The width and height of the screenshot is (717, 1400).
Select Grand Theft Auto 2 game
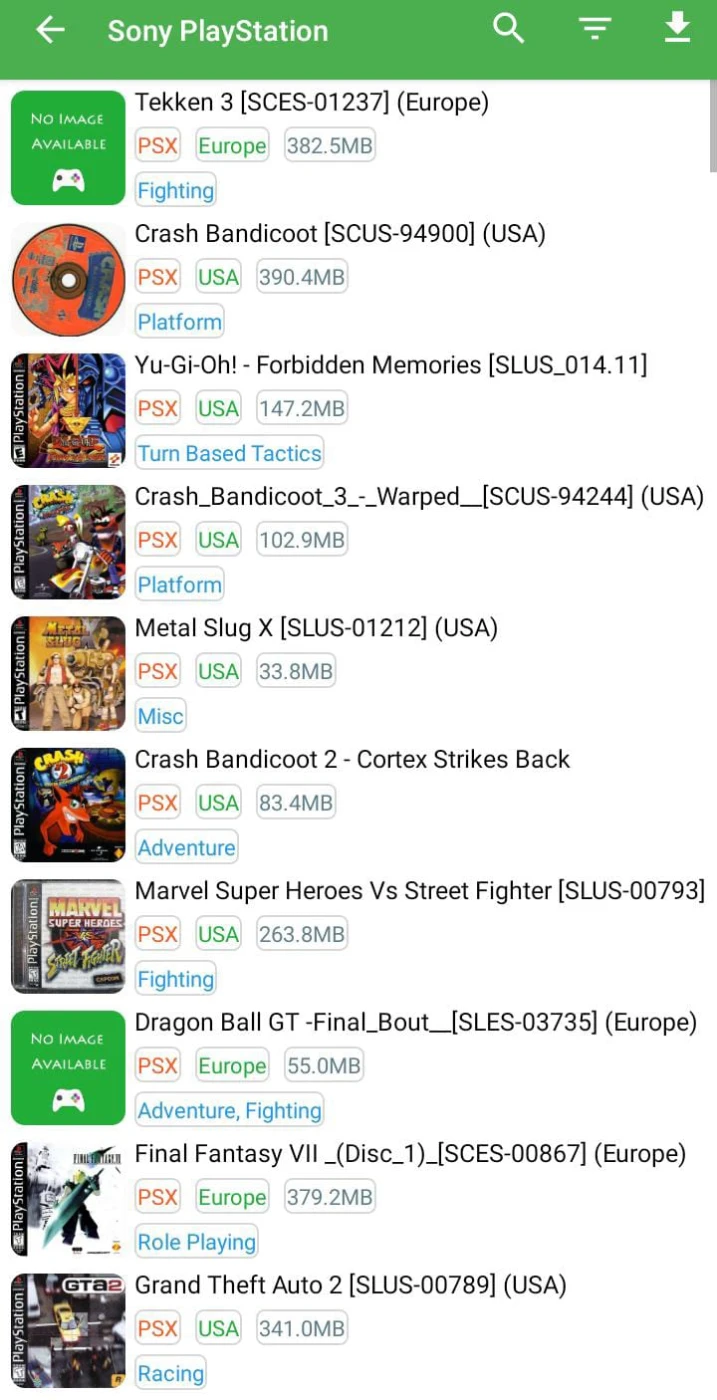350,1285
